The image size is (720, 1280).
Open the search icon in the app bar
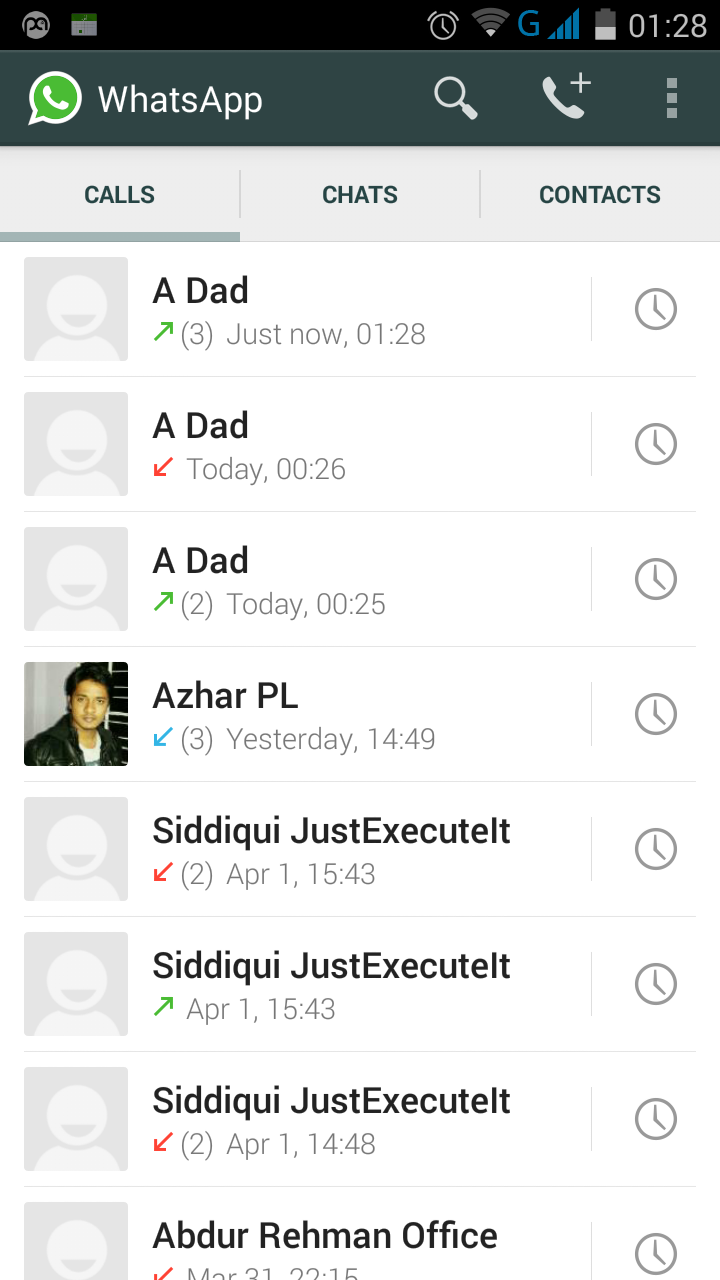(x=455, y=99)
